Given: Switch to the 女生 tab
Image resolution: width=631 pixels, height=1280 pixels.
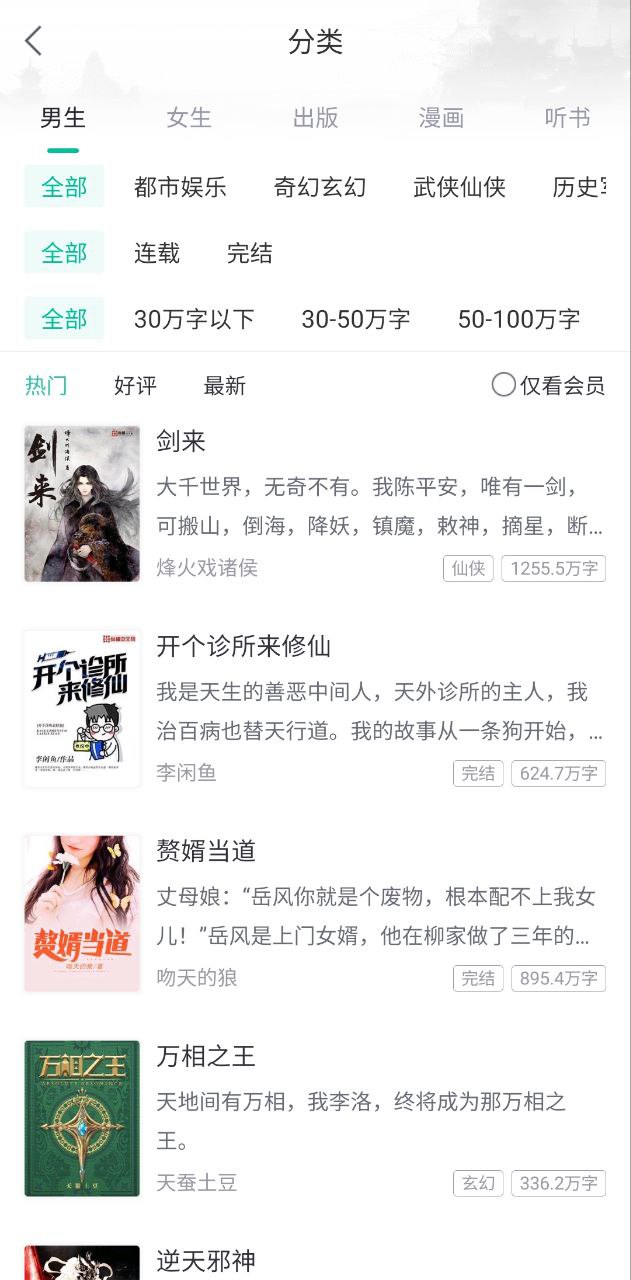Looking at the screenshot, I should point(189,118).
